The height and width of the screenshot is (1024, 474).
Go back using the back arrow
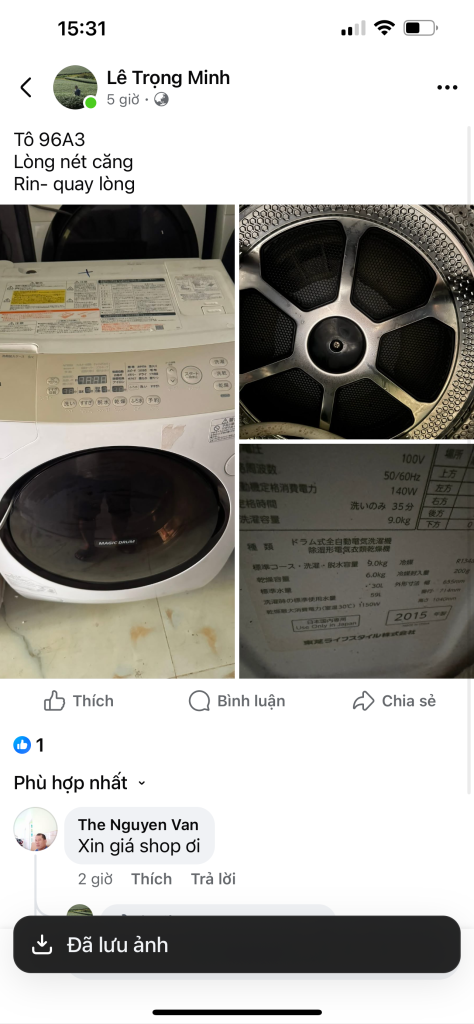(25, 87)
